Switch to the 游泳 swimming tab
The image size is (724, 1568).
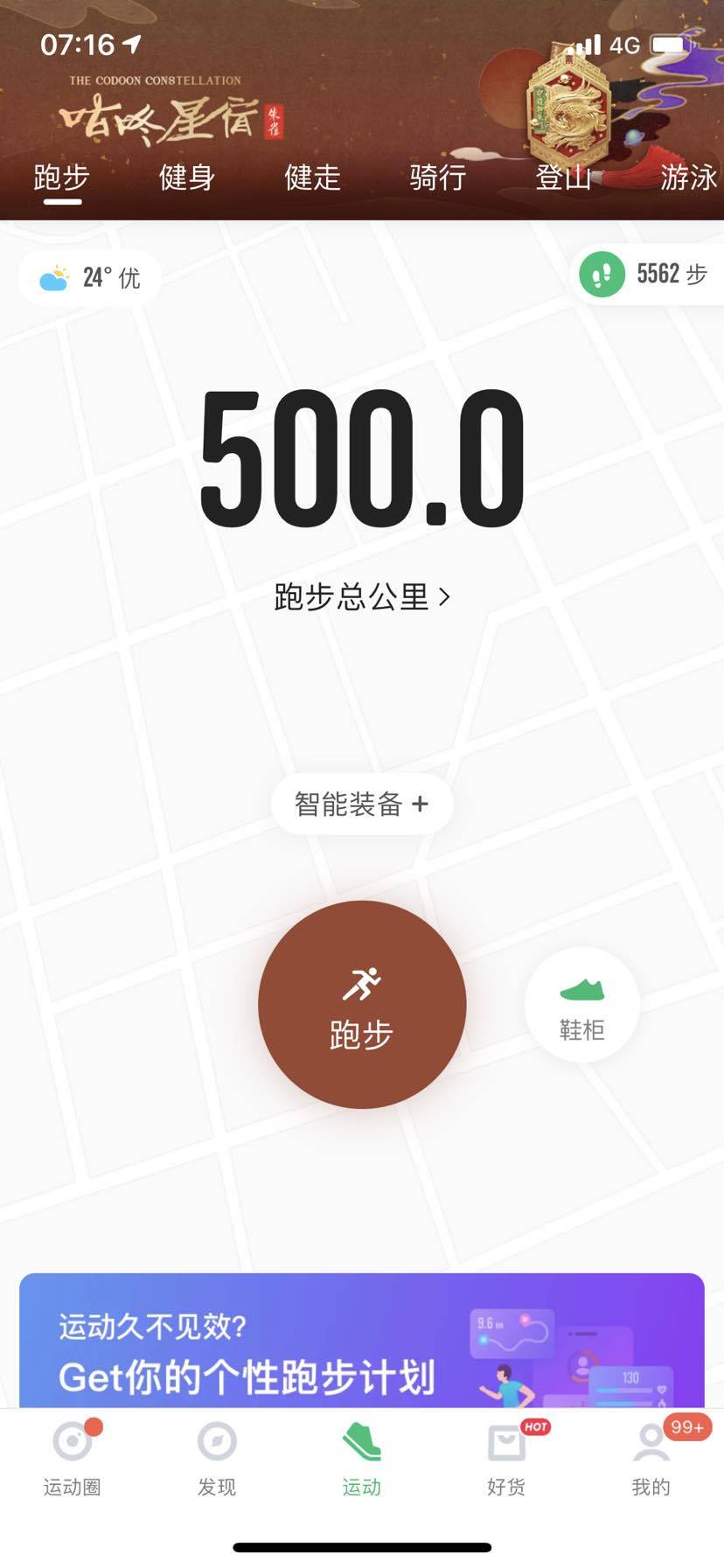pos(687,178)
